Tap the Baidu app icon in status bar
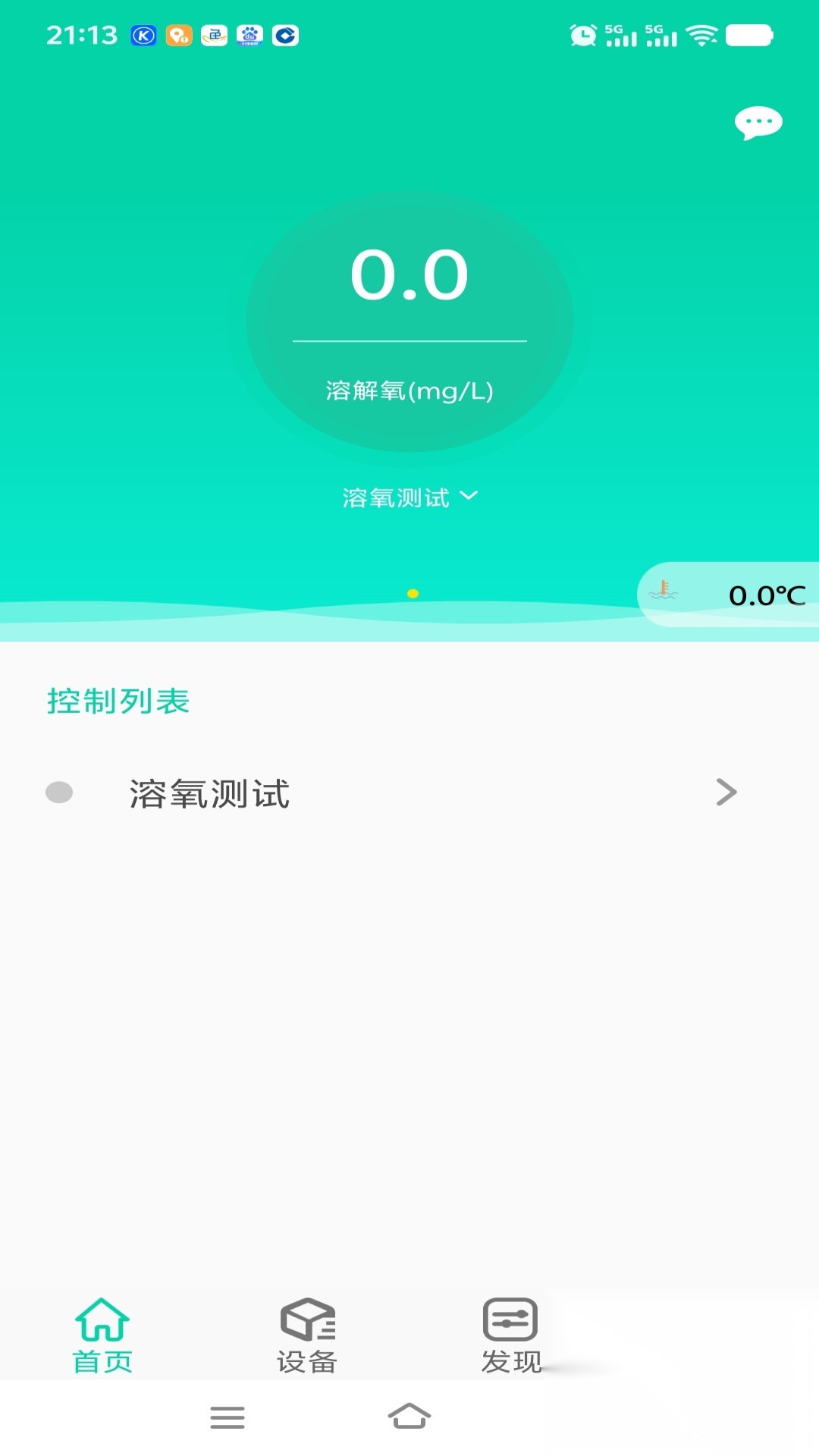Screen dimensions: 819x1456 [x=250, y=35]
